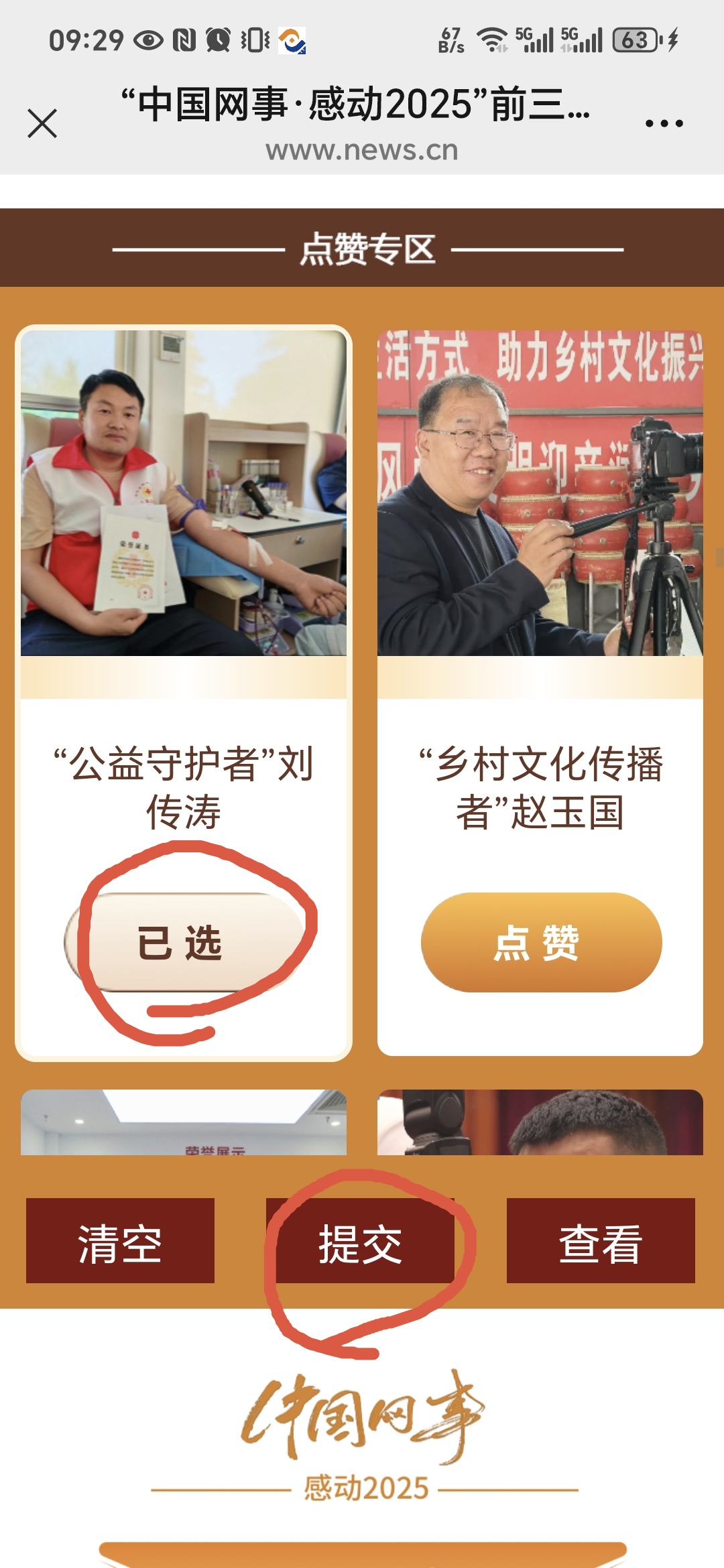Viewport: 724px width, 1568px height.
Task: Clear selections with the 清空 button
Action: 120,1240
